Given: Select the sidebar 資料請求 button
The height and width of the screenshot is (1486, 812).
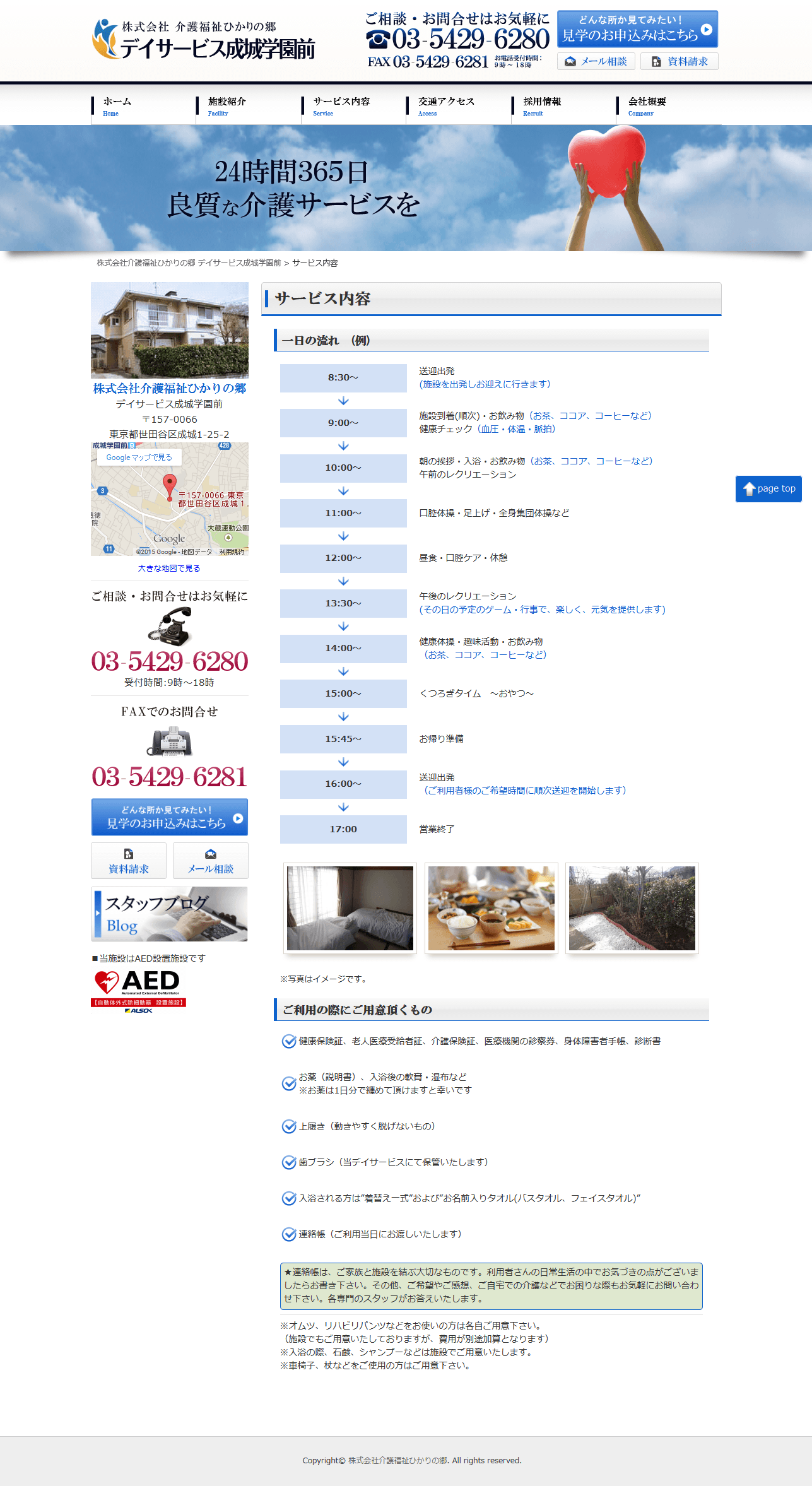Looking at the screenshot, I should [129, 861].
